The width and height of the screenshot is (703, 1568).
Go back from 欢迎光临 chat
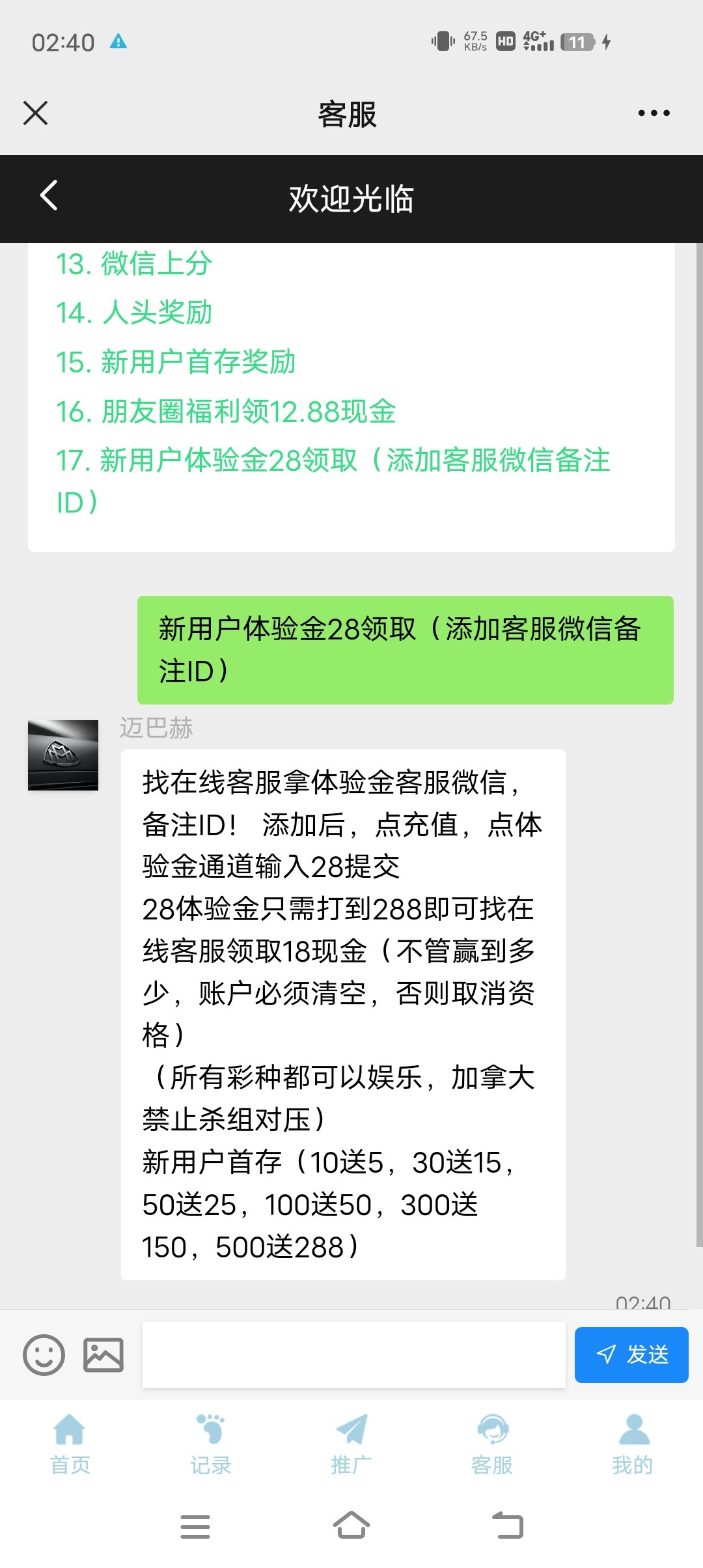tap(49, 196)
